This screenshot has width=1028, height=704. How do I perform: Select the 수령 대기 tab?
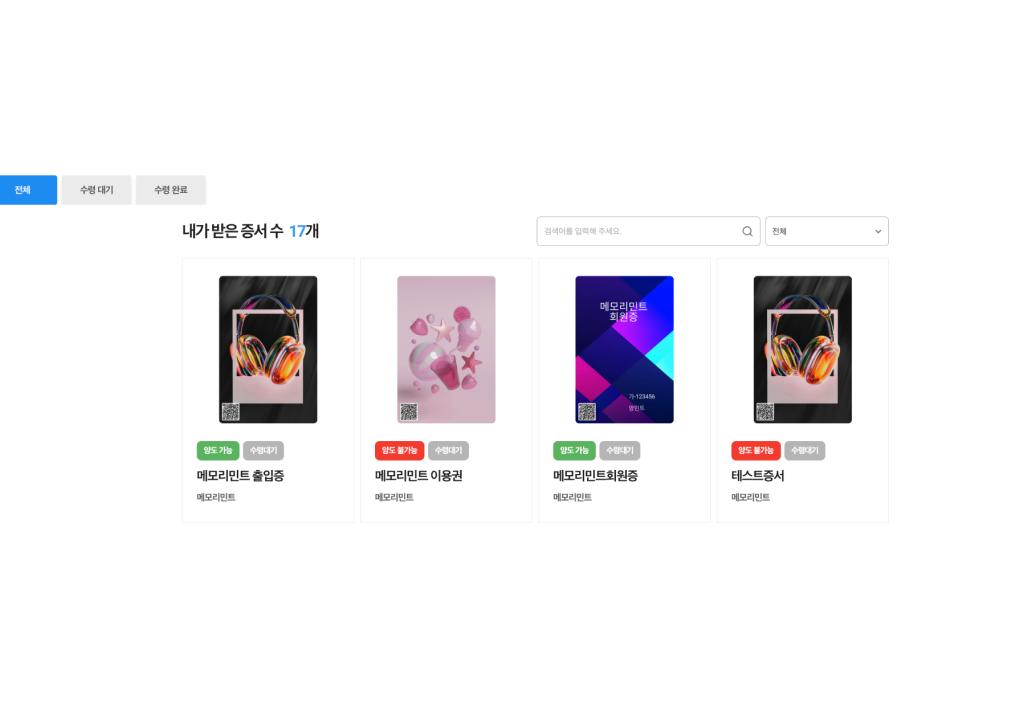(97, 190)
